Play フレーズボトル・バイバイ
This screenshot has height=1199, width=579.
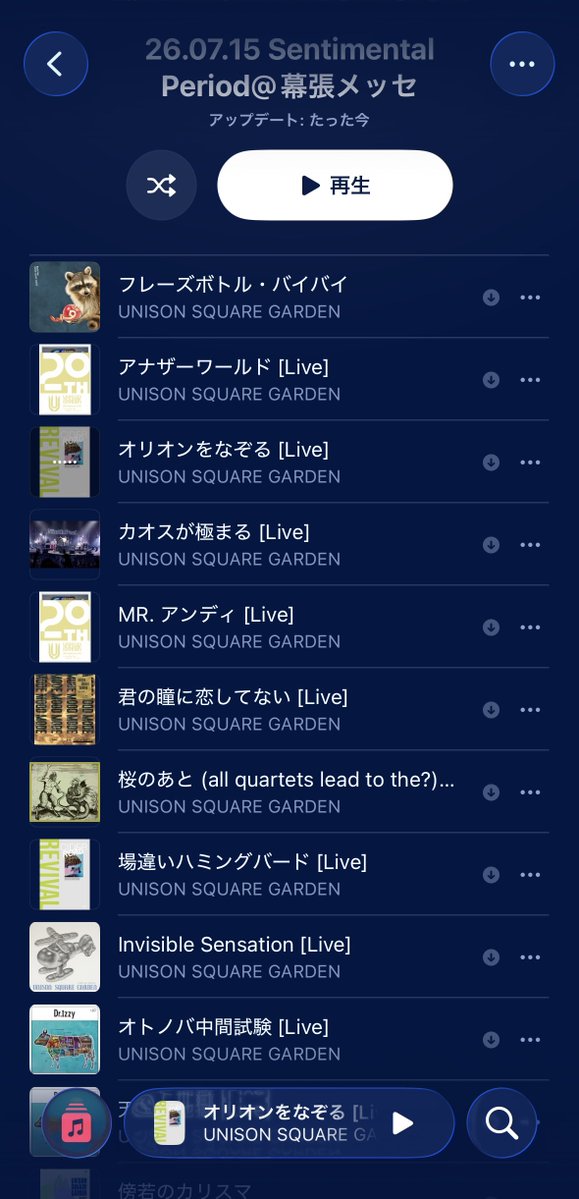pyautogui.click(x=288, y=297)
